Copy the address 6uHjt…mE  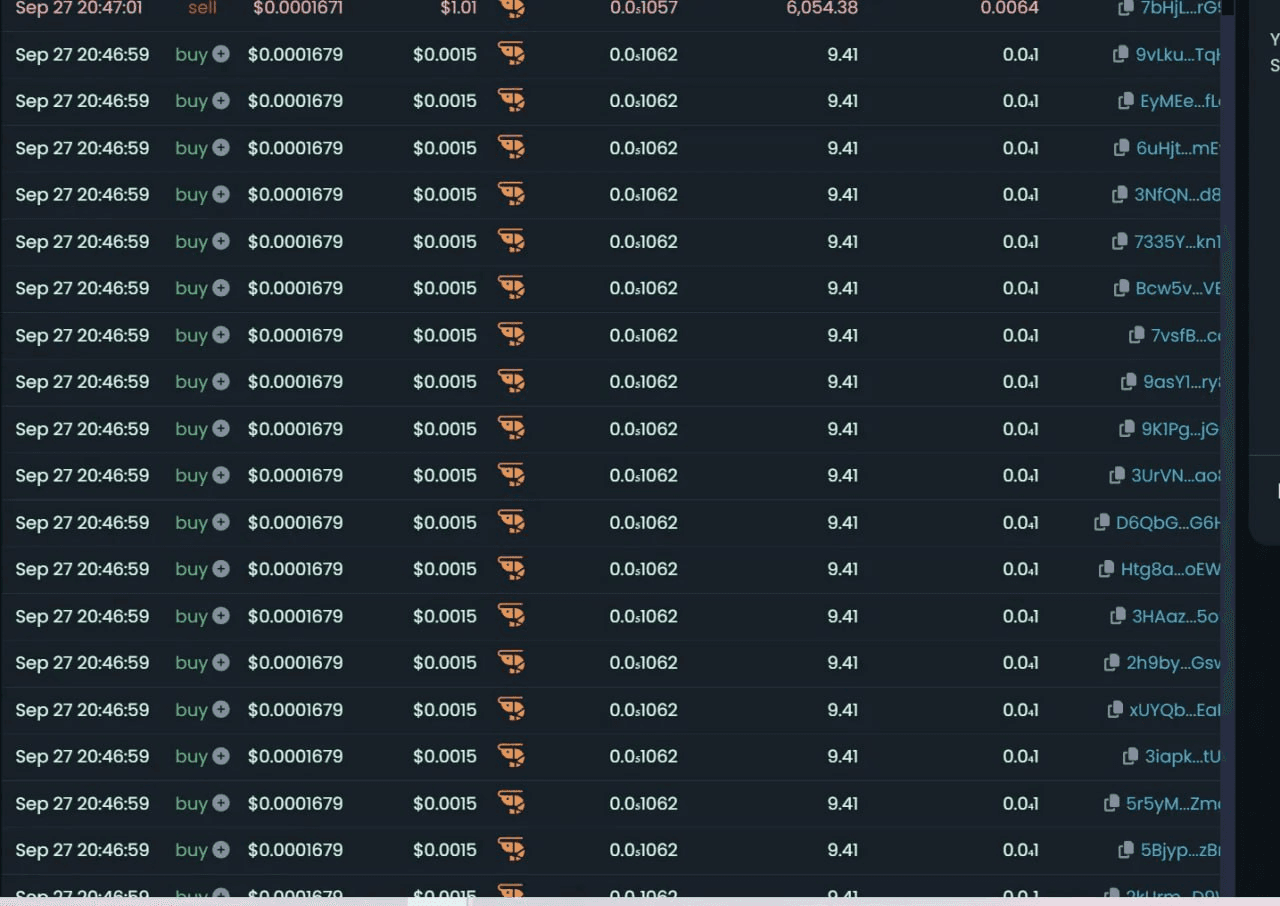click(1121, 148)
